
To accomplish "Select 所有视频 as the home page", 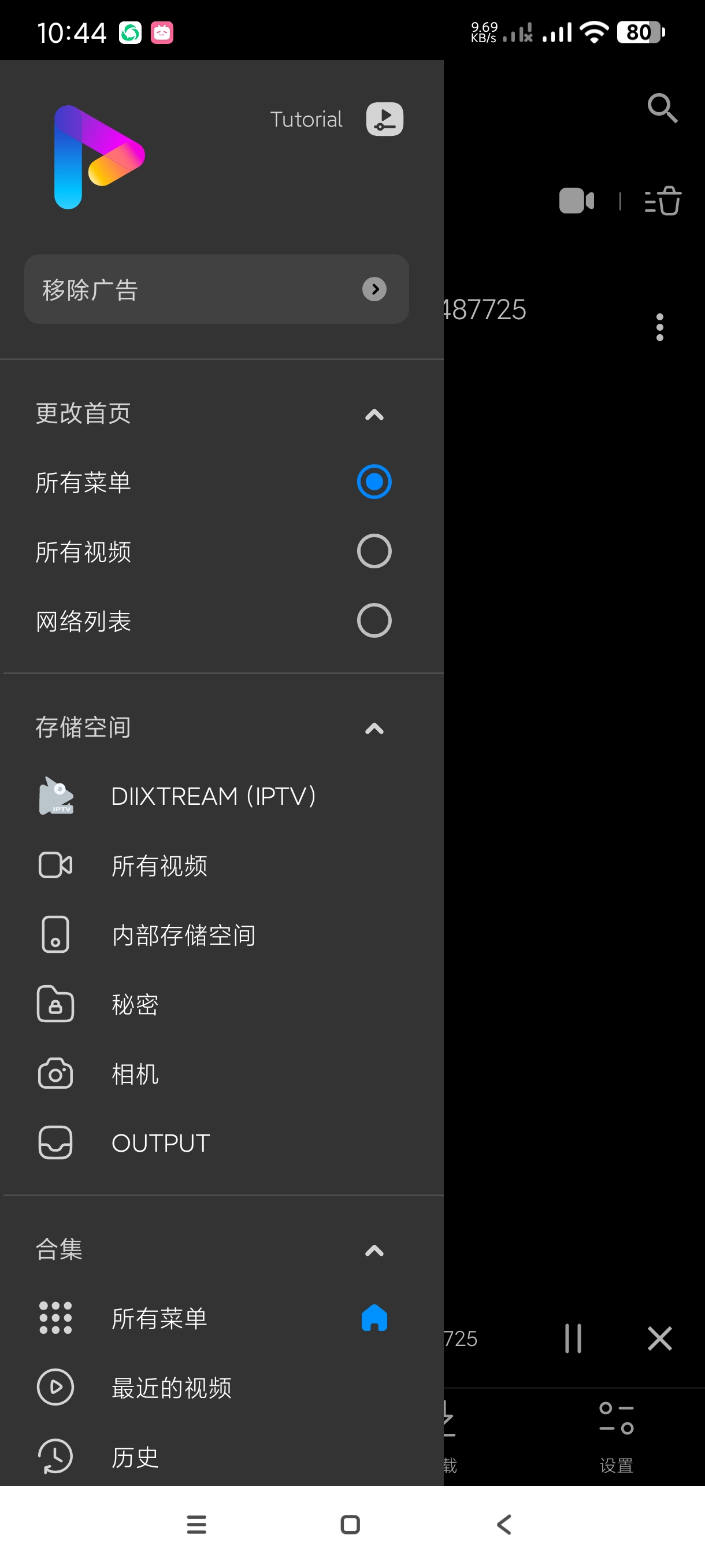I will tap(373, 551).
